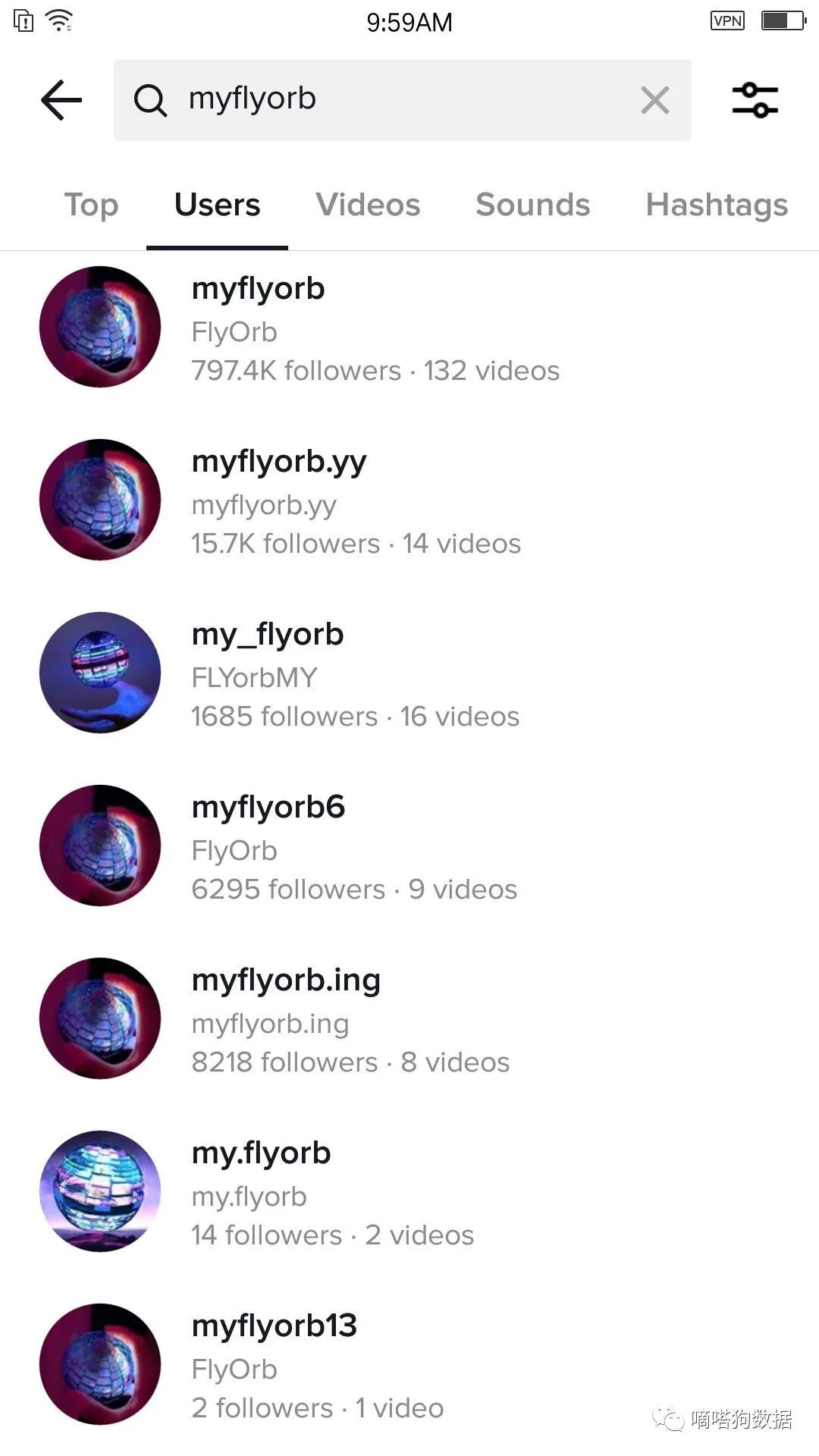The width and height of the screenshot is (819, 1456).
Task: Go back using the arrow icon
Action: coord(61,100)
